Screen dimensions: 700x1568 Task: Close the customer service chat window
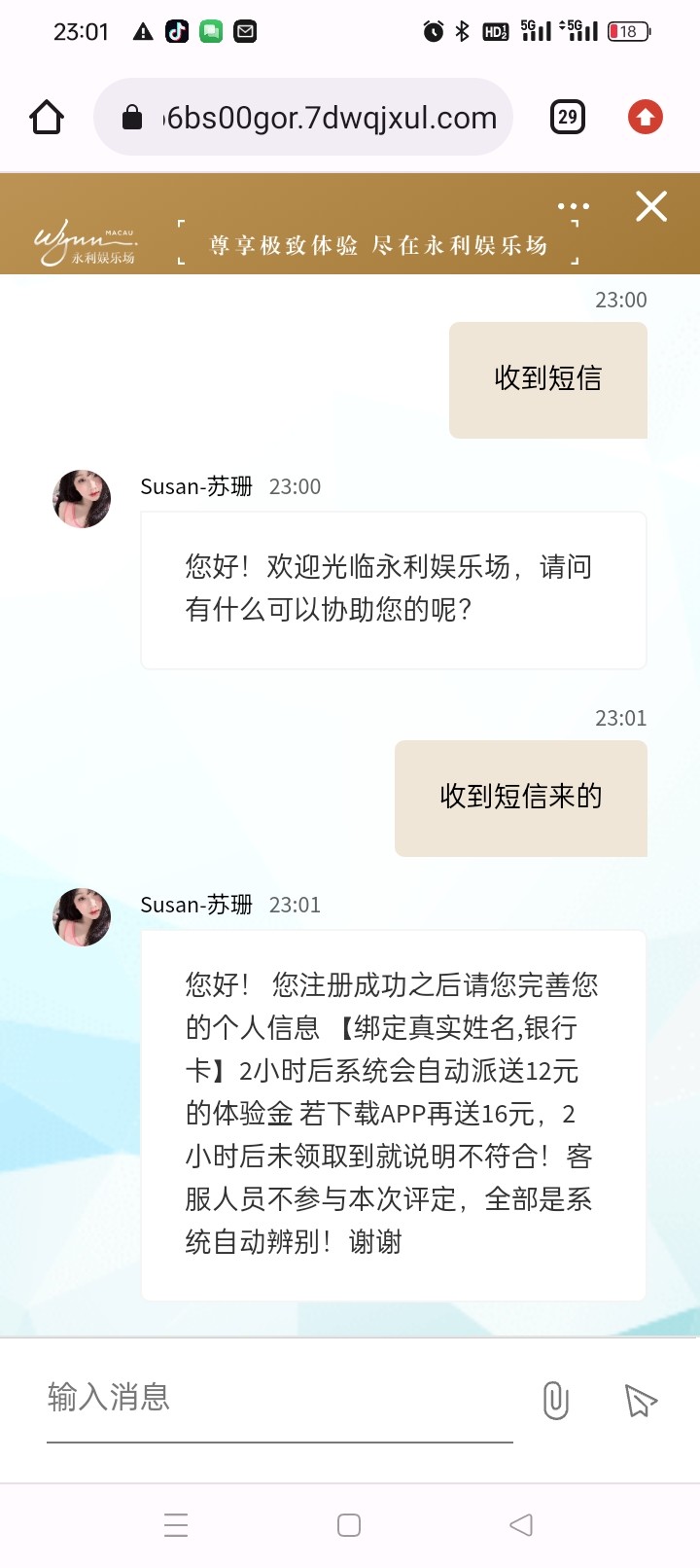pyautogui.click(x=650, y=206)
